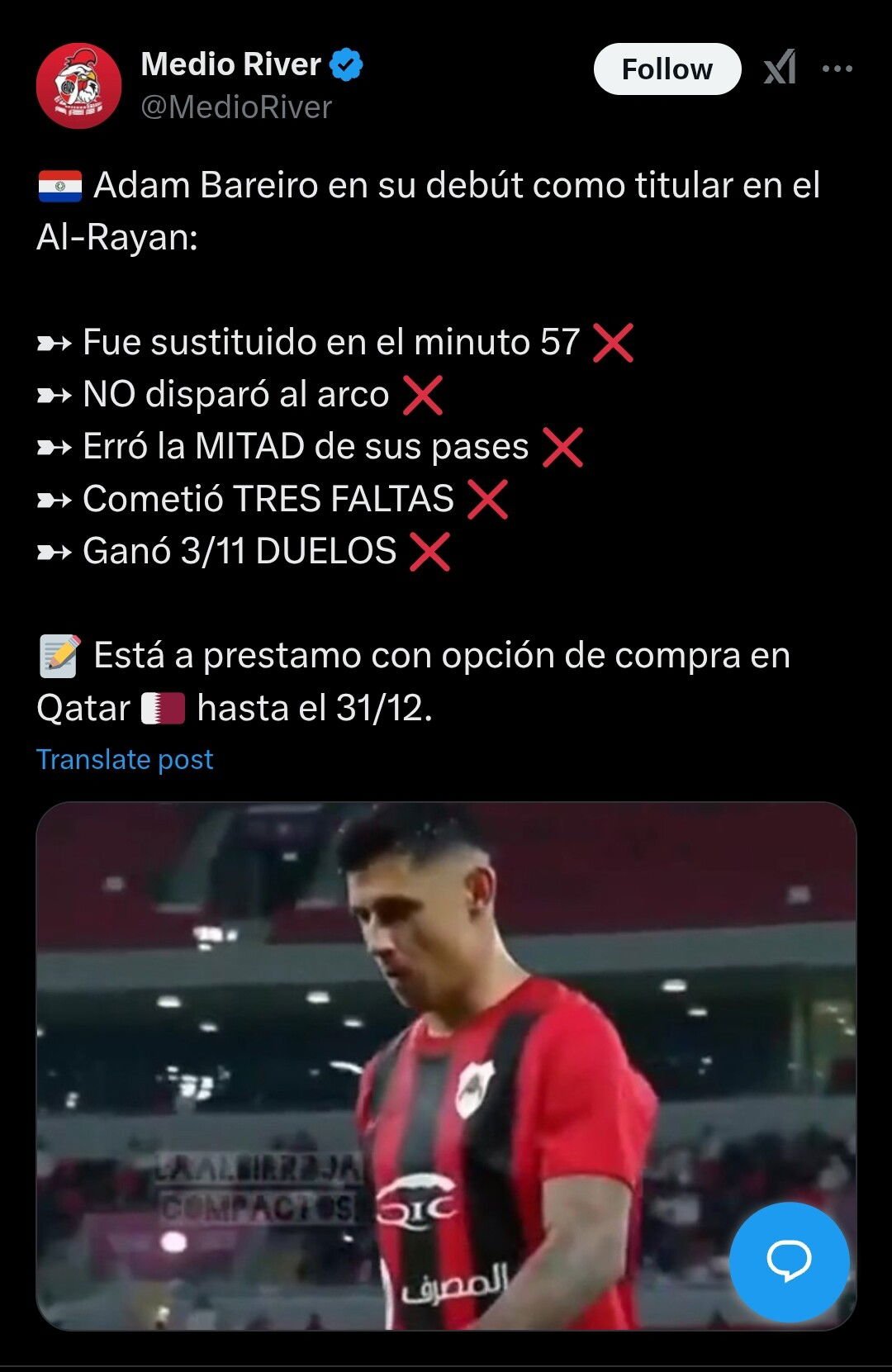This screenshot has height=1372, width=892.
Task: Open the post overflow menu
Action: point(837,69)
